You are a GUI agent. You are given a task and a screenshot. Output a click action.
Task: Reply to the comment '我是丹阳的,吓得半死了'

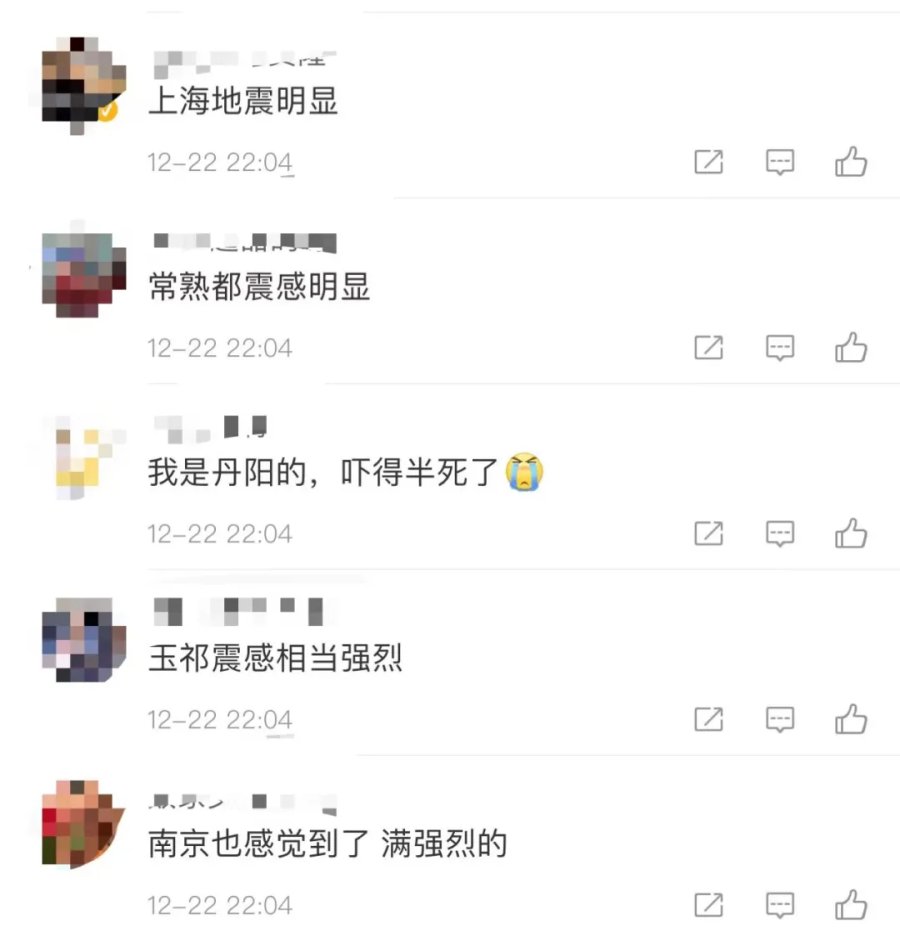coord(780,533)
